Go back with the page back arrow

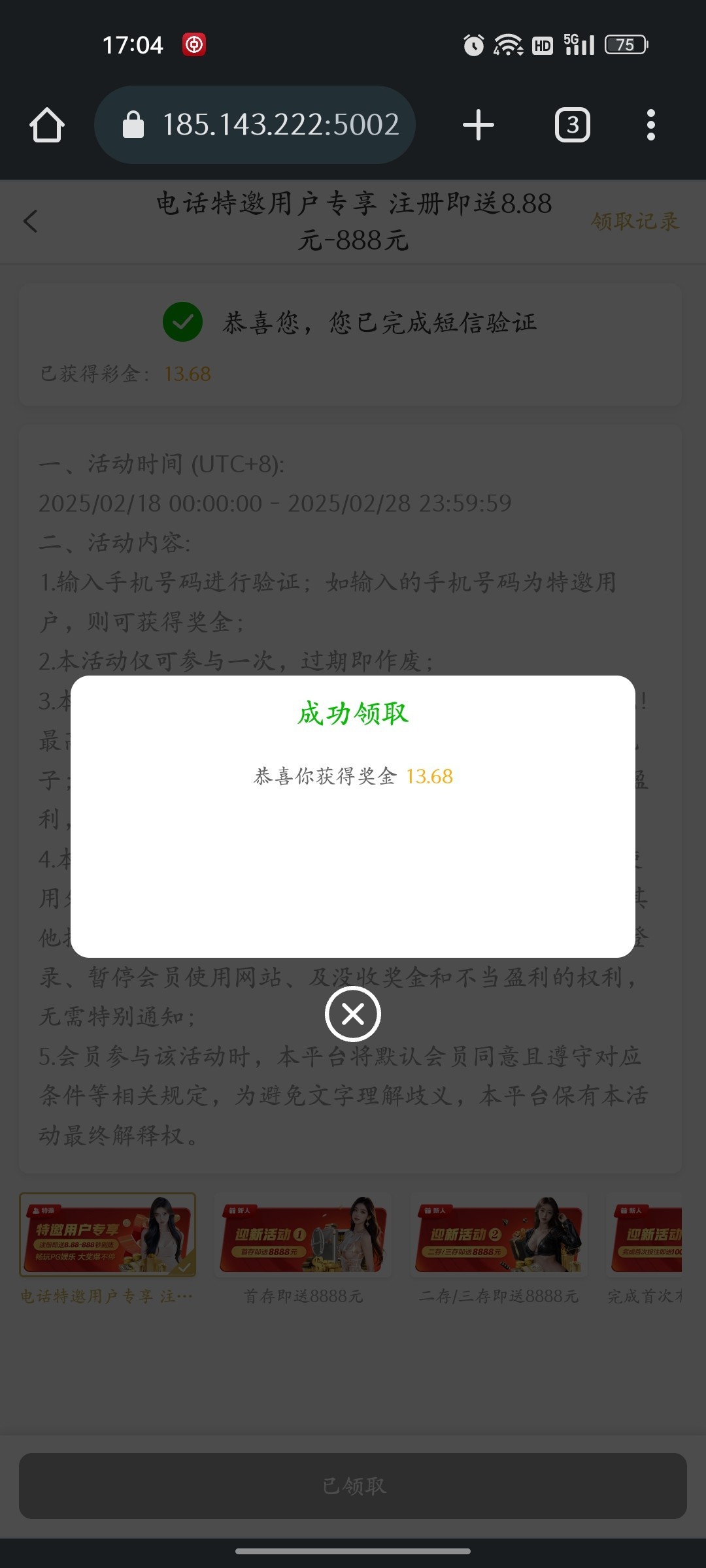31,221
